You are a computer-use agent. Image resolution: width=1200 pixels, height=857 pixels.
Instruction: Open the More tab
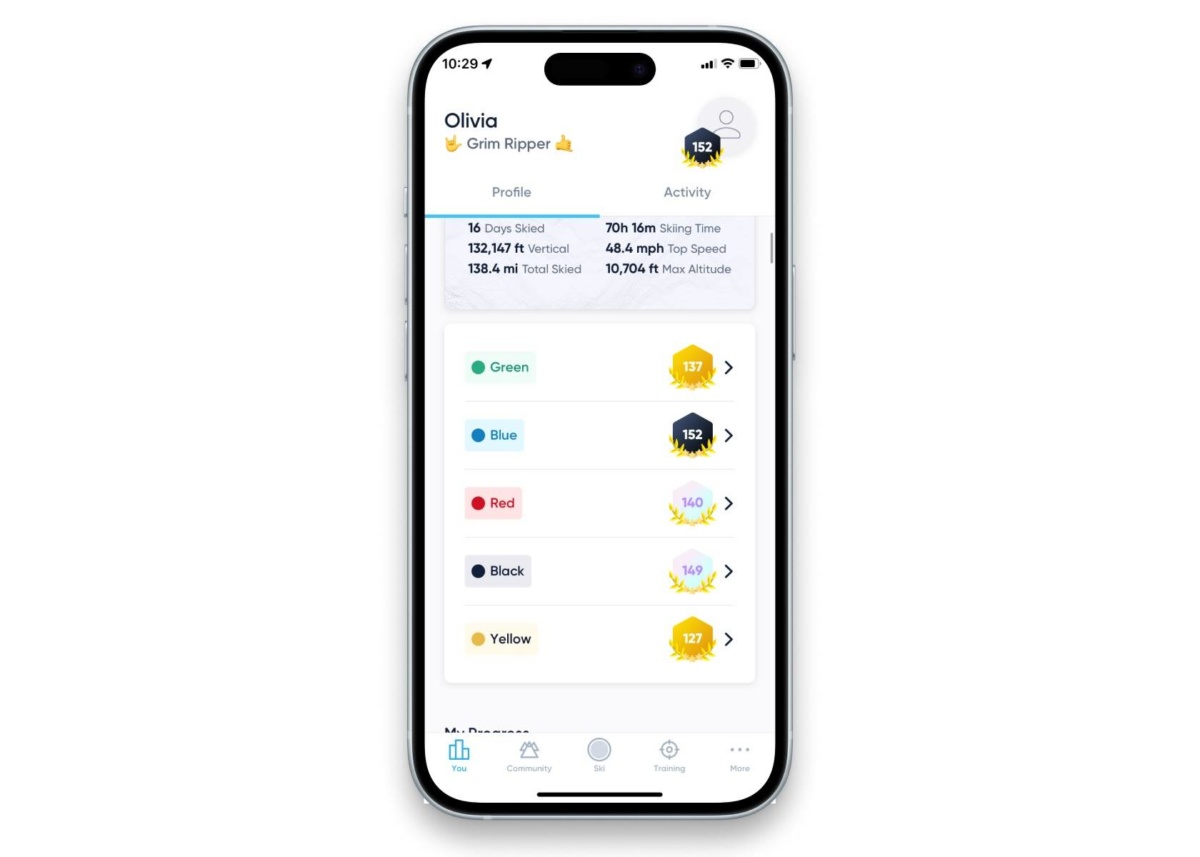739,755
